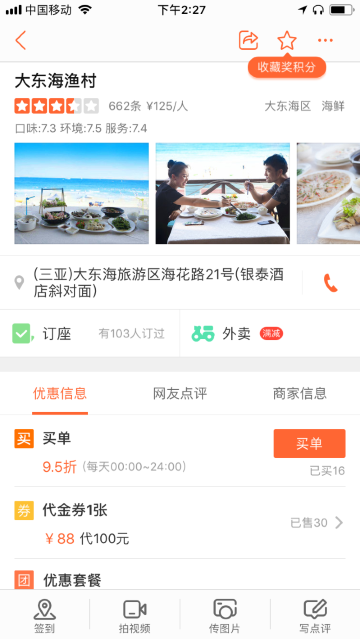Open the three-dot overflow menu
360x639 pixels.
click(x=325, y=40)
